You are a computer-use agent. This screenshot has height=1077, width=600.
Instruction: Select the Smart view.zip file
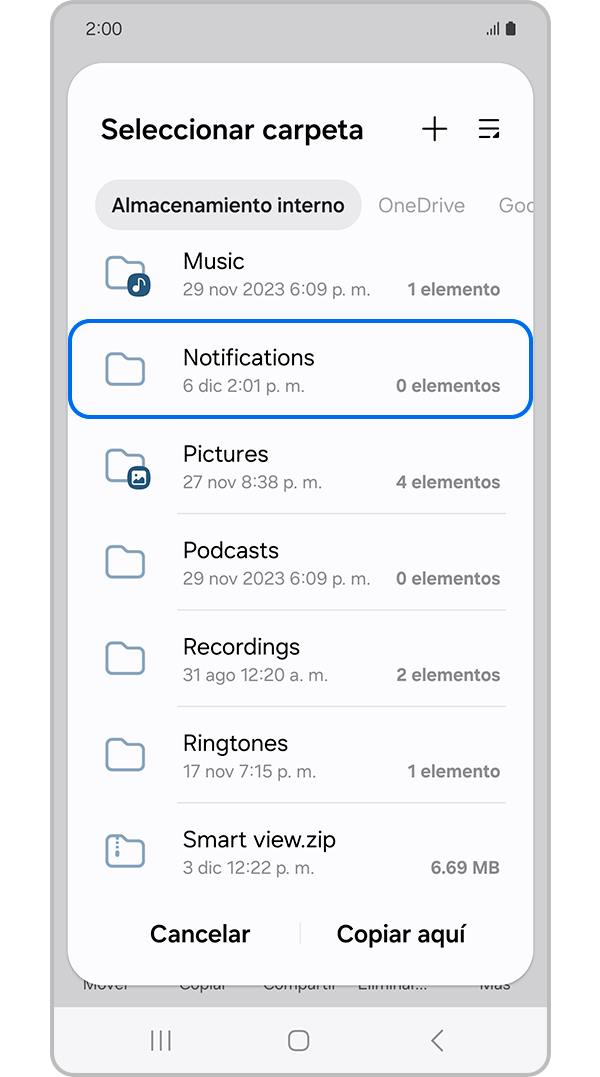coord(300,852)
